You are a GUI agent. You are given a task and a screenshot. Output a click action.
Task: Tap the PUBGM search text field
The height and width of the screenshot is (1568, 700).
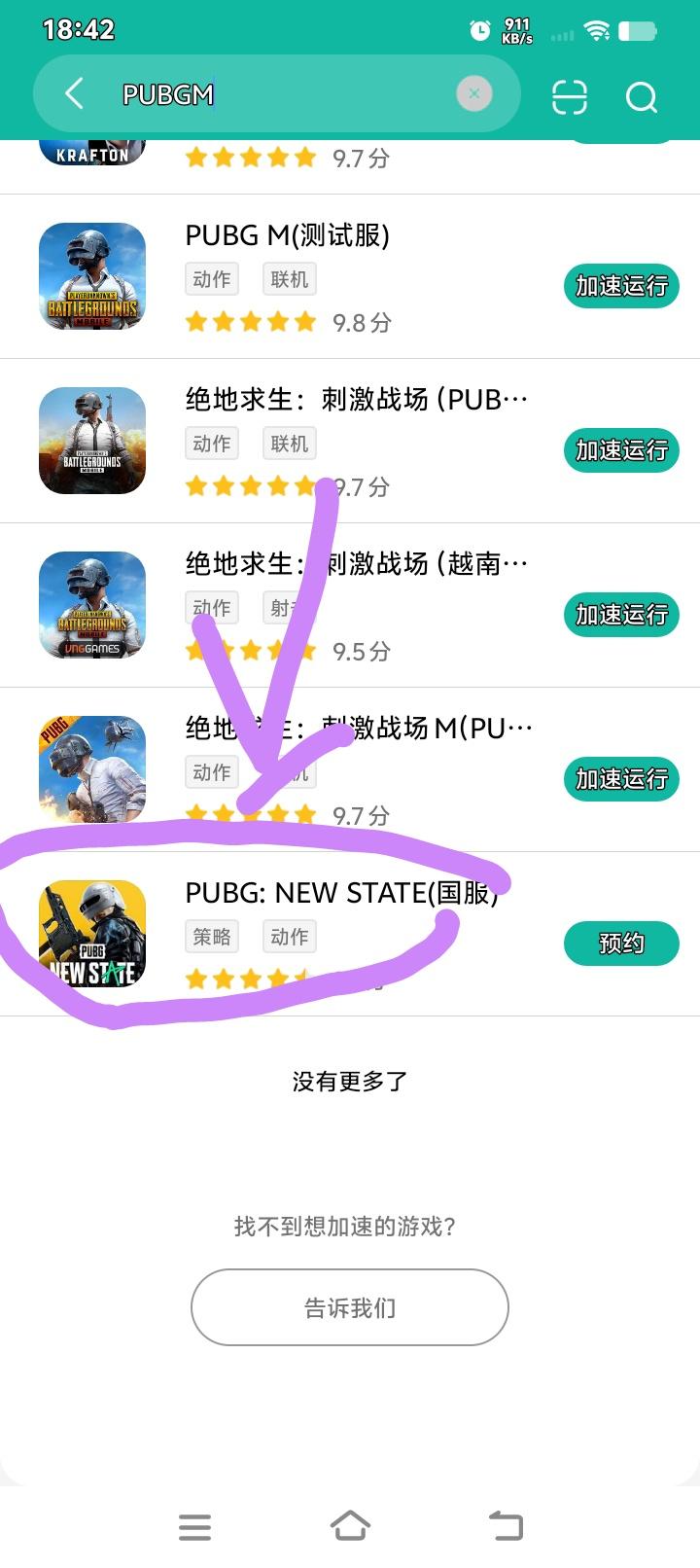click(x=282, y=94)
